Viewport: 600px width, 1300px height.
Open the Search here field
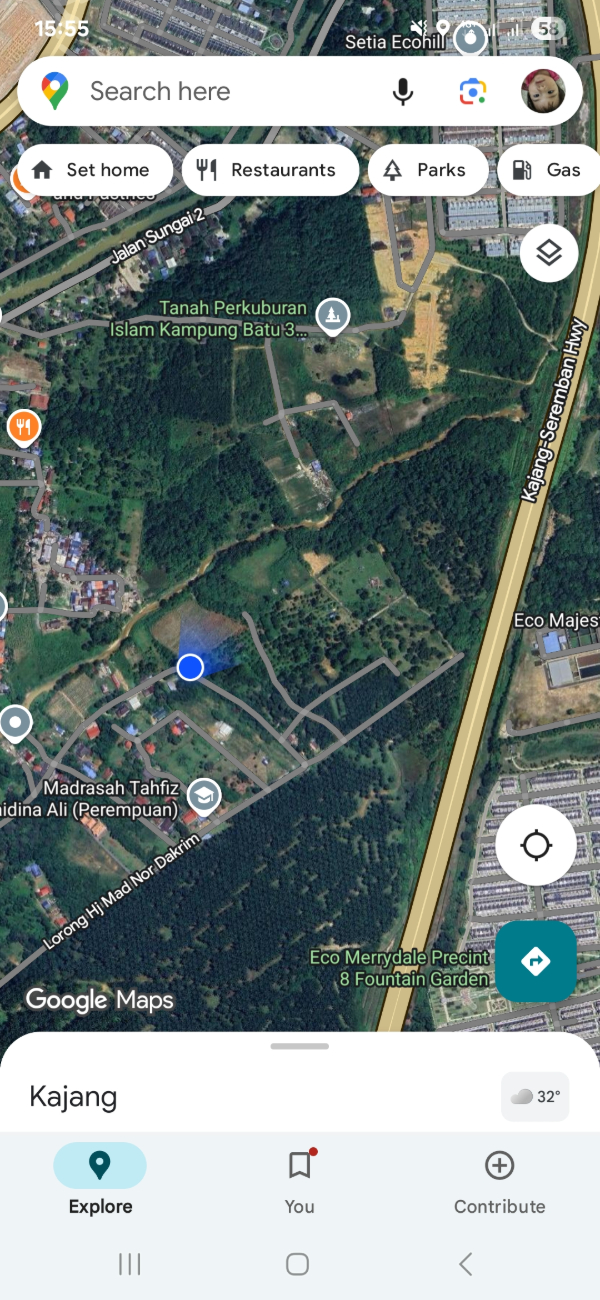pyautogui.click(x=220, y=92)
